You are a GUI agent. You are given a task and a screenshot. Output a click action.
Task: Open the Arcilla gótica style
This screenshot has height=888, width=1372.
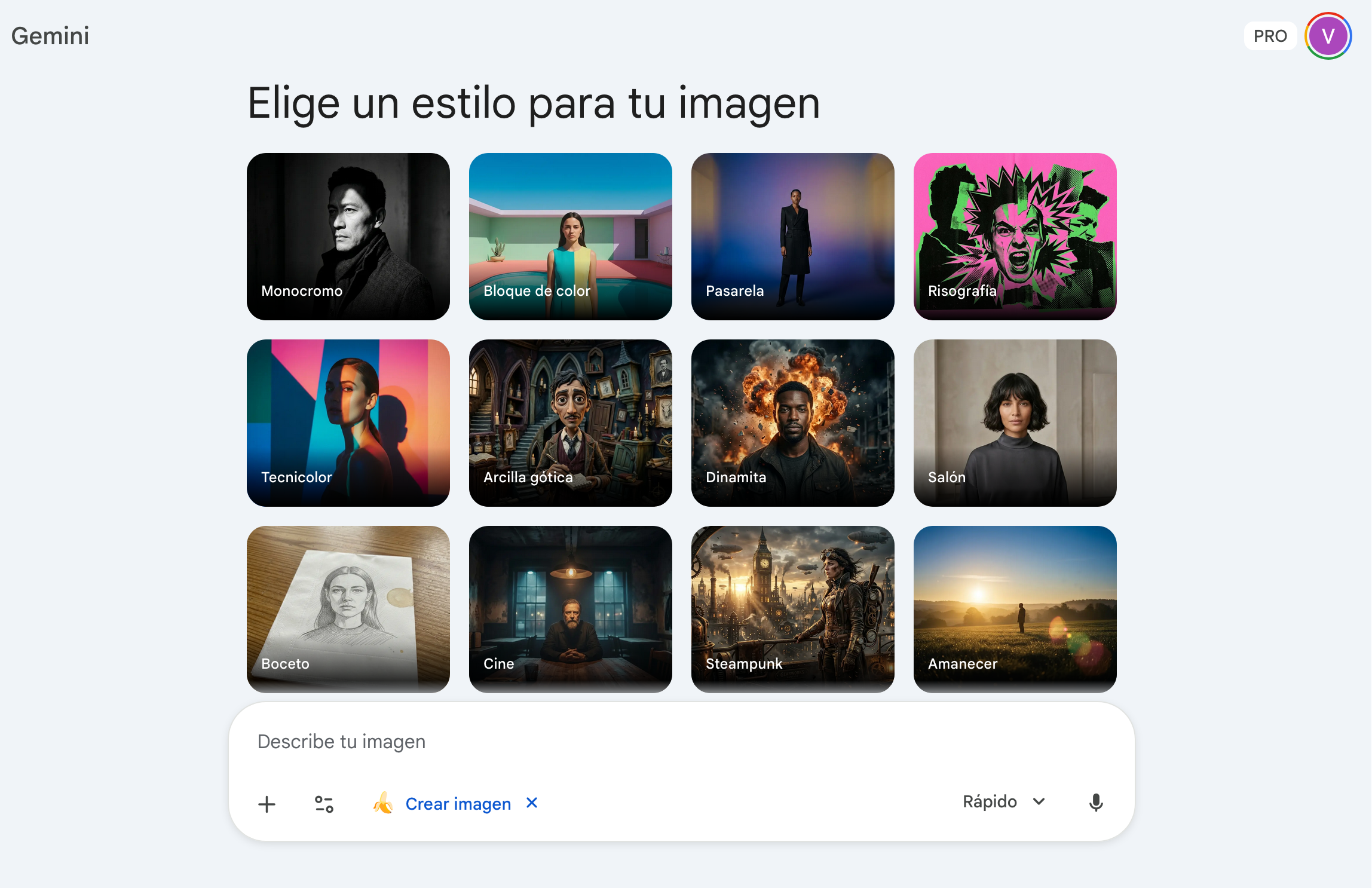click(570, 423)
